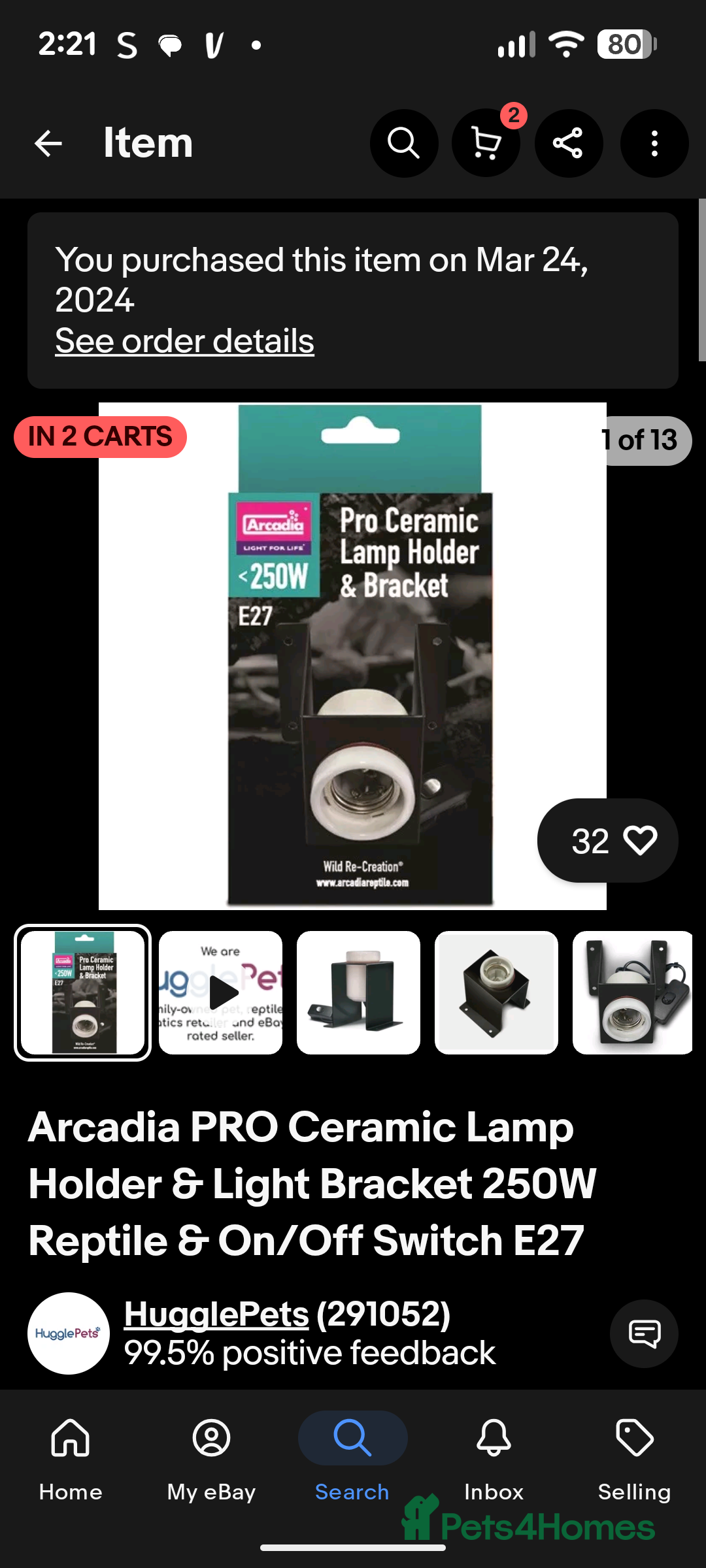Viewport: 706px width, 1568px height.
Task: Message the seller HugglePets
Action: click(644, 1333)
